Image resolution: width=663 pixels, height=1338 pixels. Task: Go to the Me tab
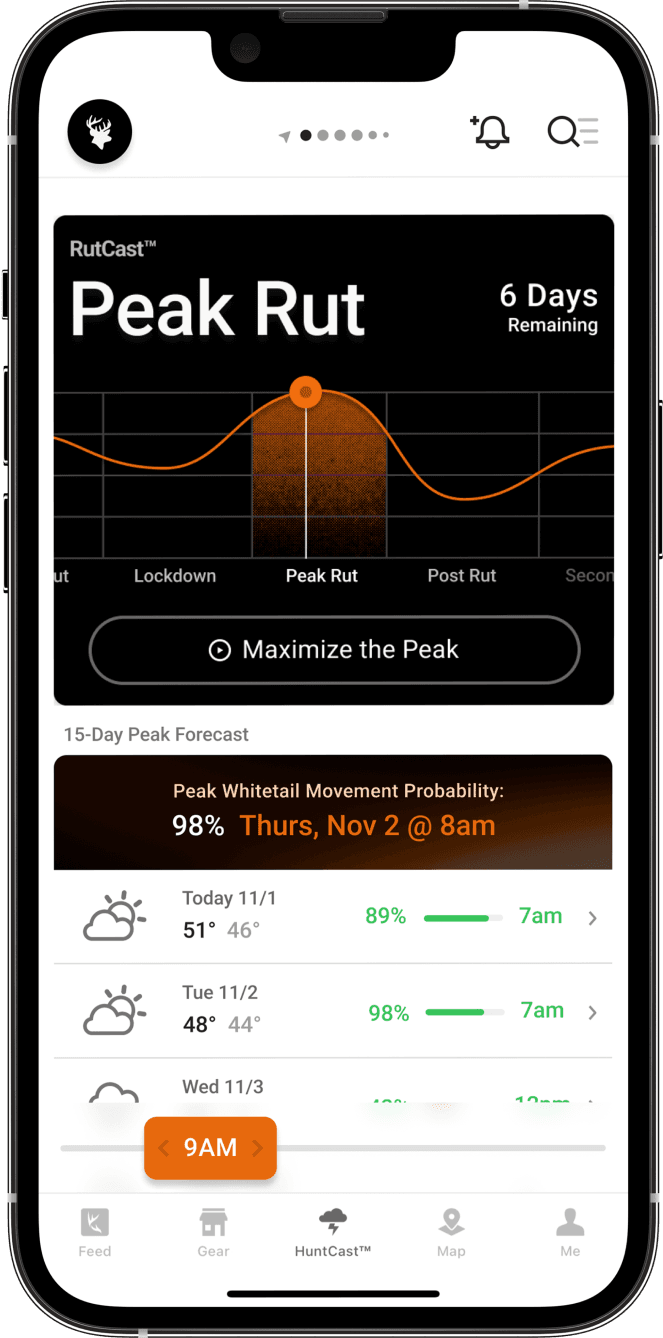pos(570,1232)
